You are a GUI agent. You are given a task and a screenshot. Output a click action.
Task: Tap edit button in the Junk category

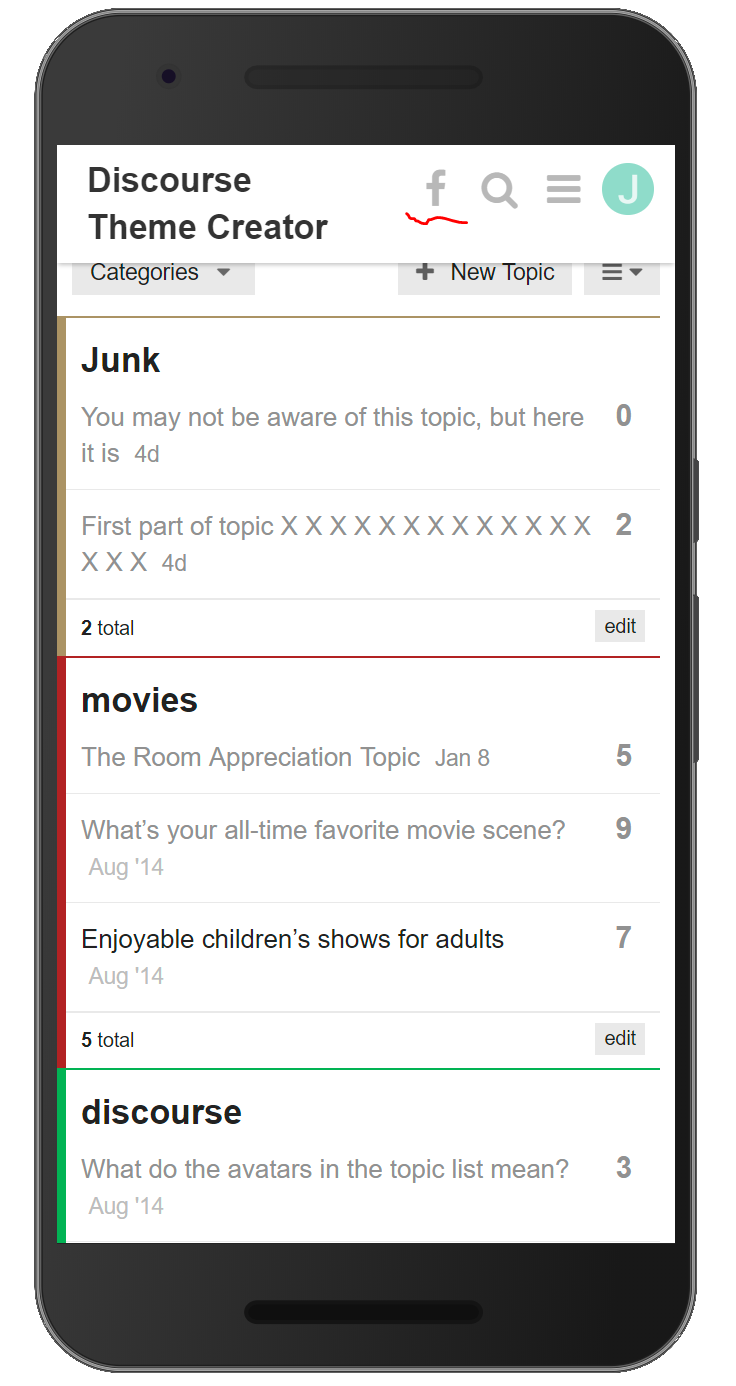(620, 626)
